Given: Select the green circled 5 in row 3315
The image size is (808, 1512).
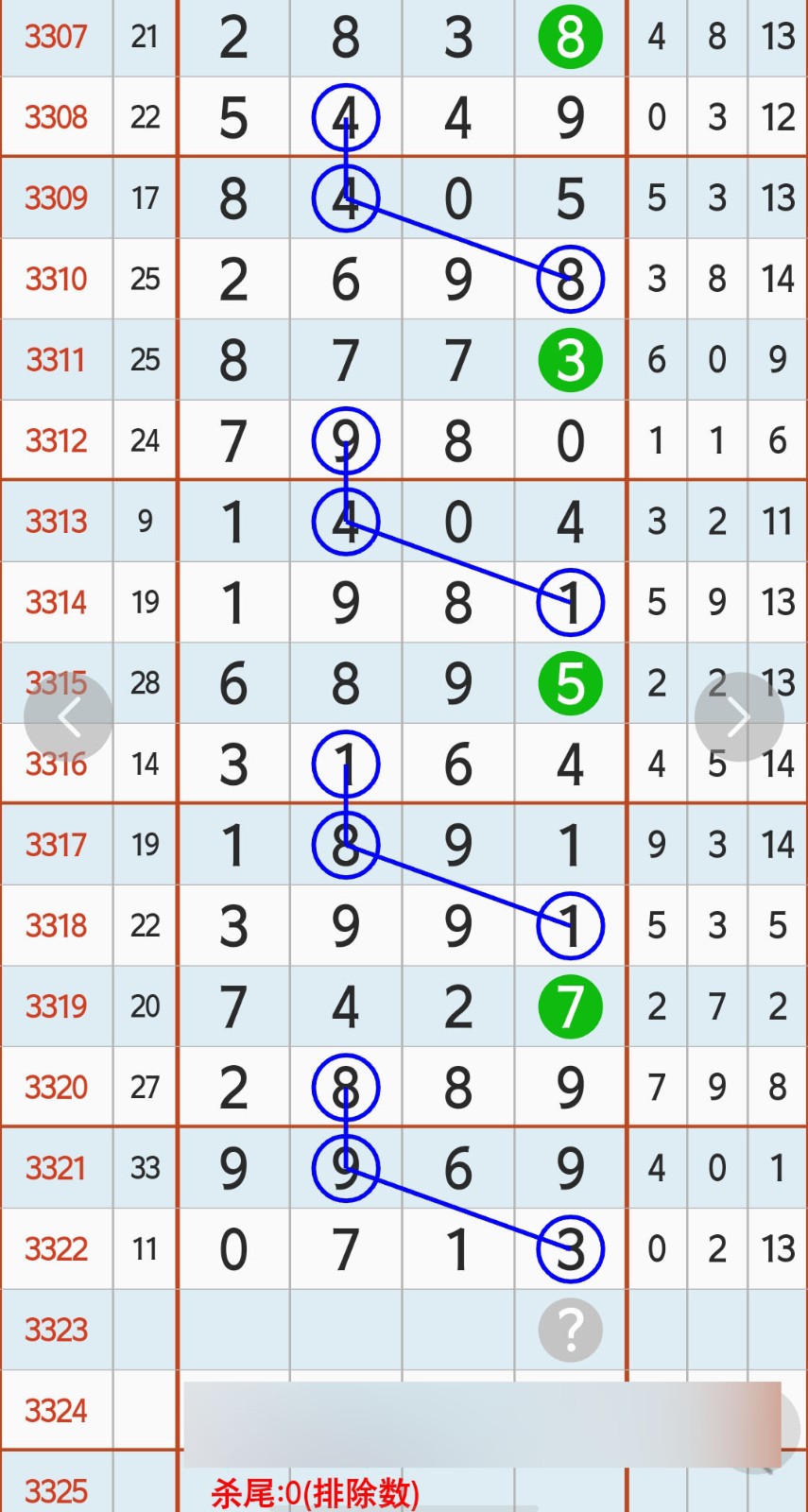Looking at the screenshot, I should coord(570,683).
